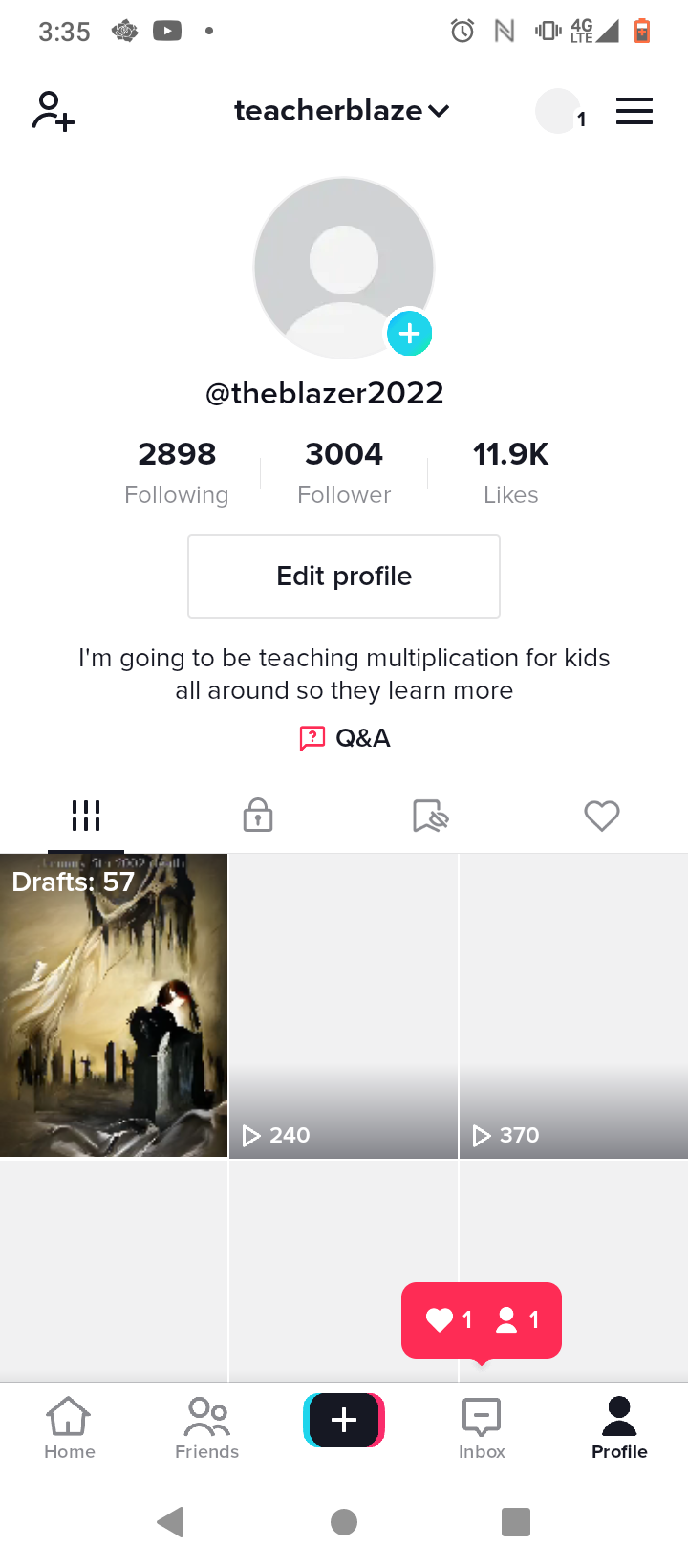Open the Q&A link
688x1568 pixels.
point(345,738)
